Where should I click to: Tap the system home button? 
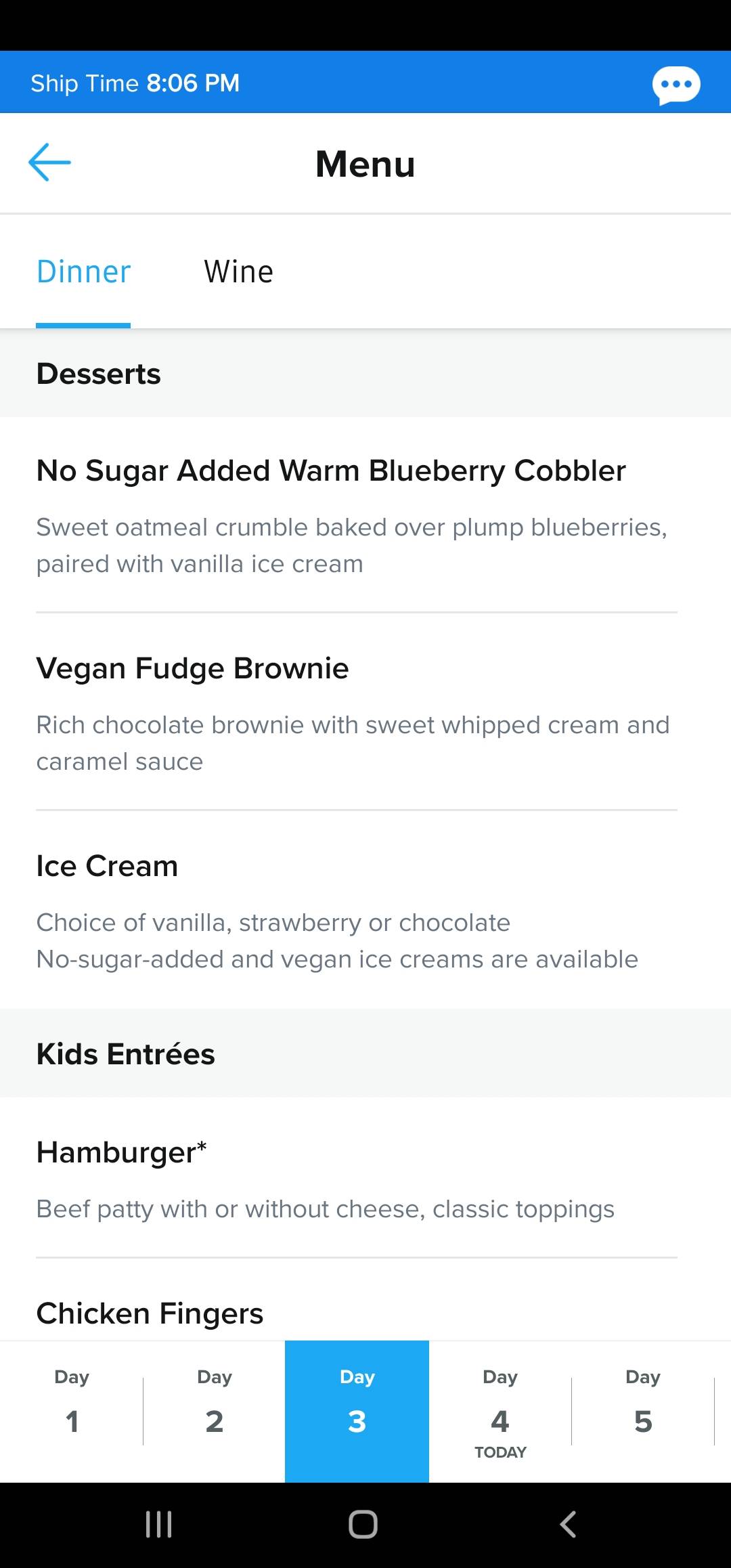click(363, 1525)
